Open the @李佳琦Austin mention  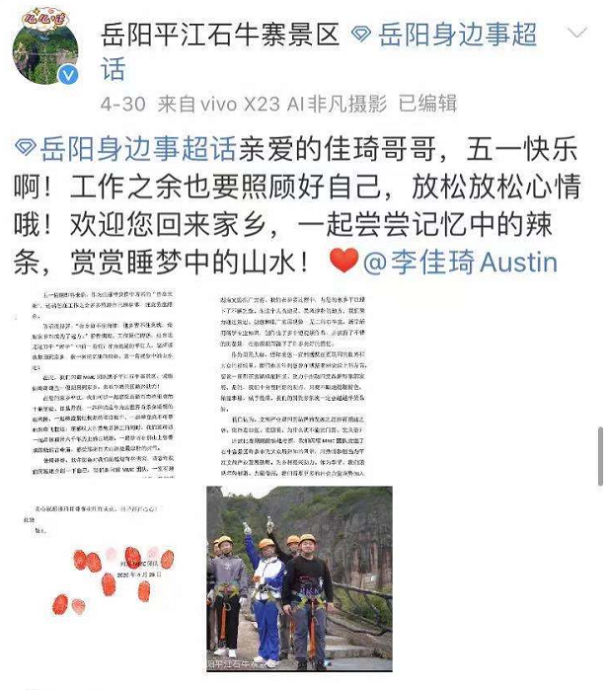coord(461,263)
